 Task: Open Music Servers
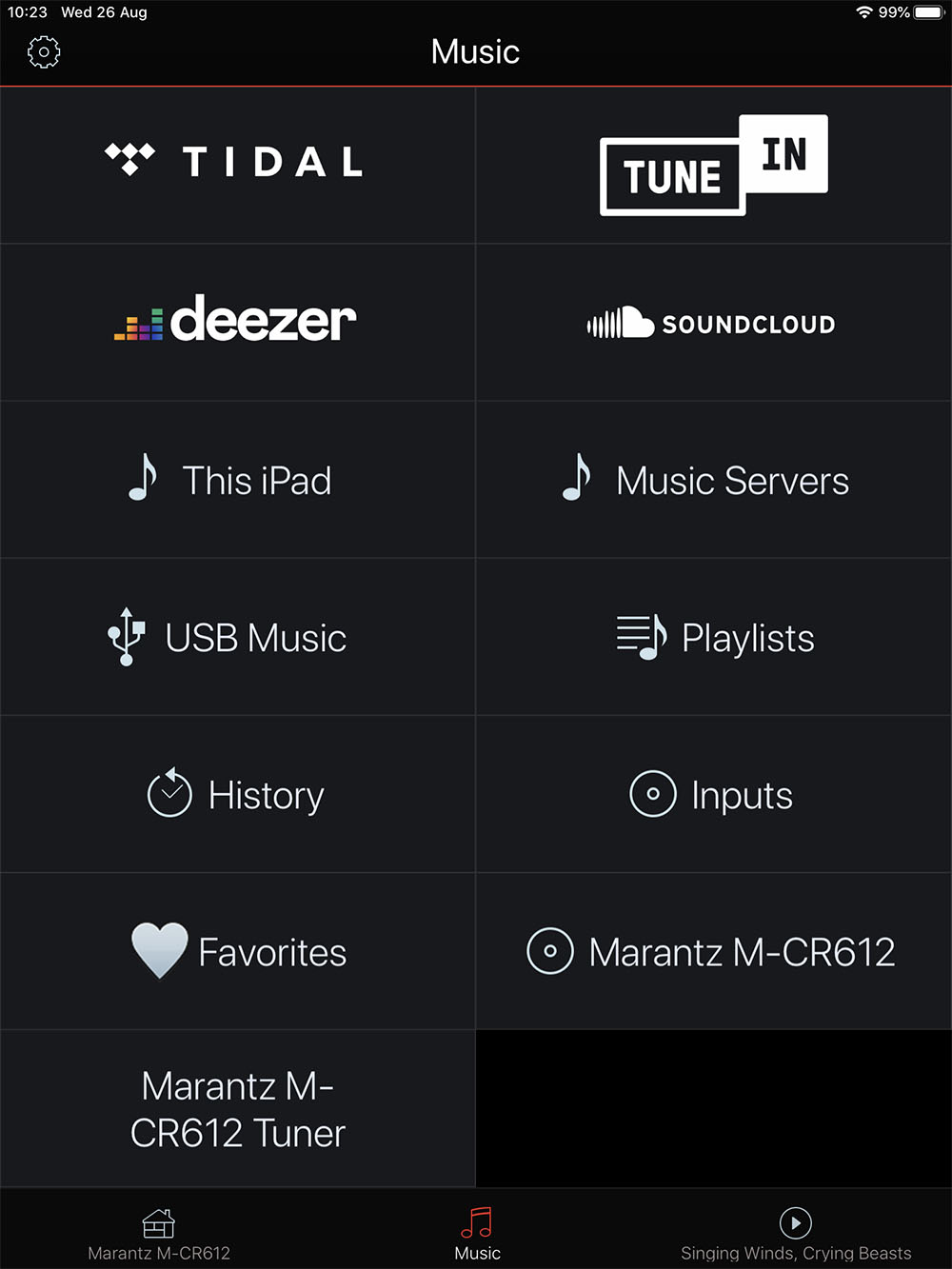713,480
